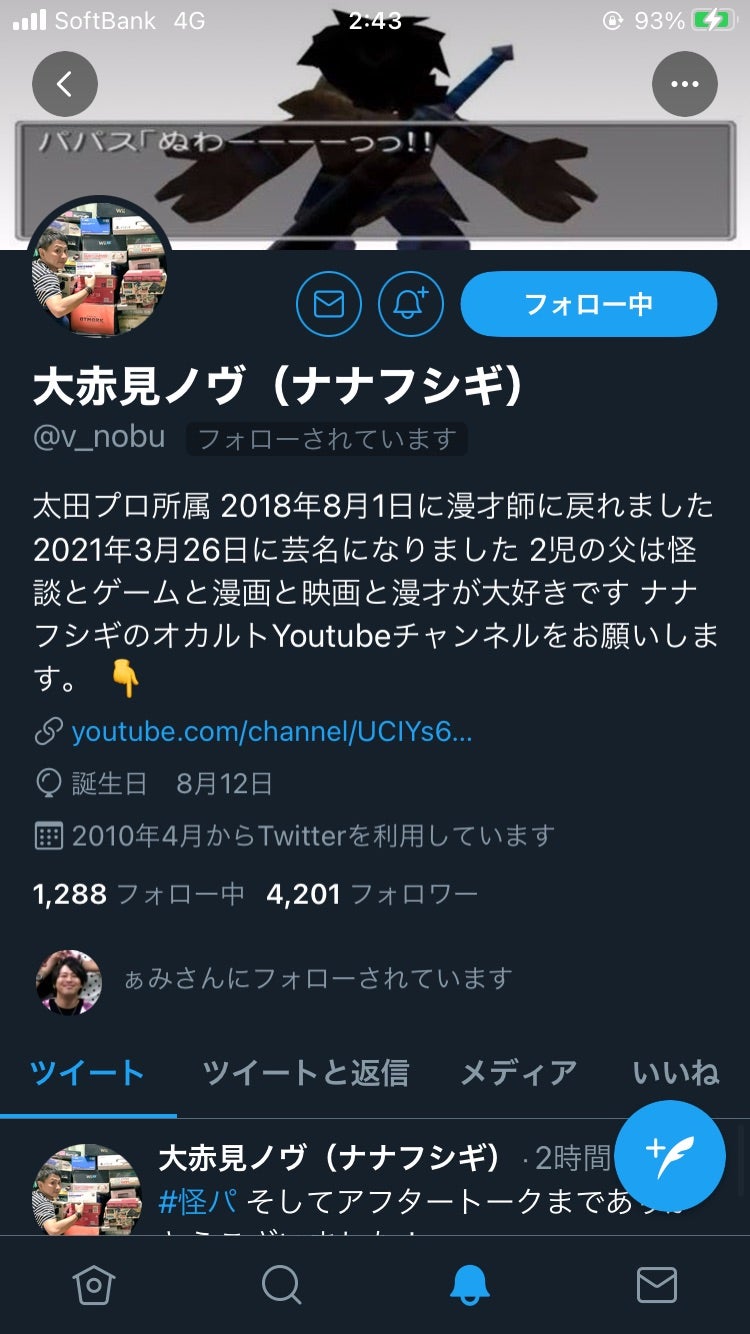750x1334 pixels.
Task: Go back using the arrow button
Action: coord(64,84)
